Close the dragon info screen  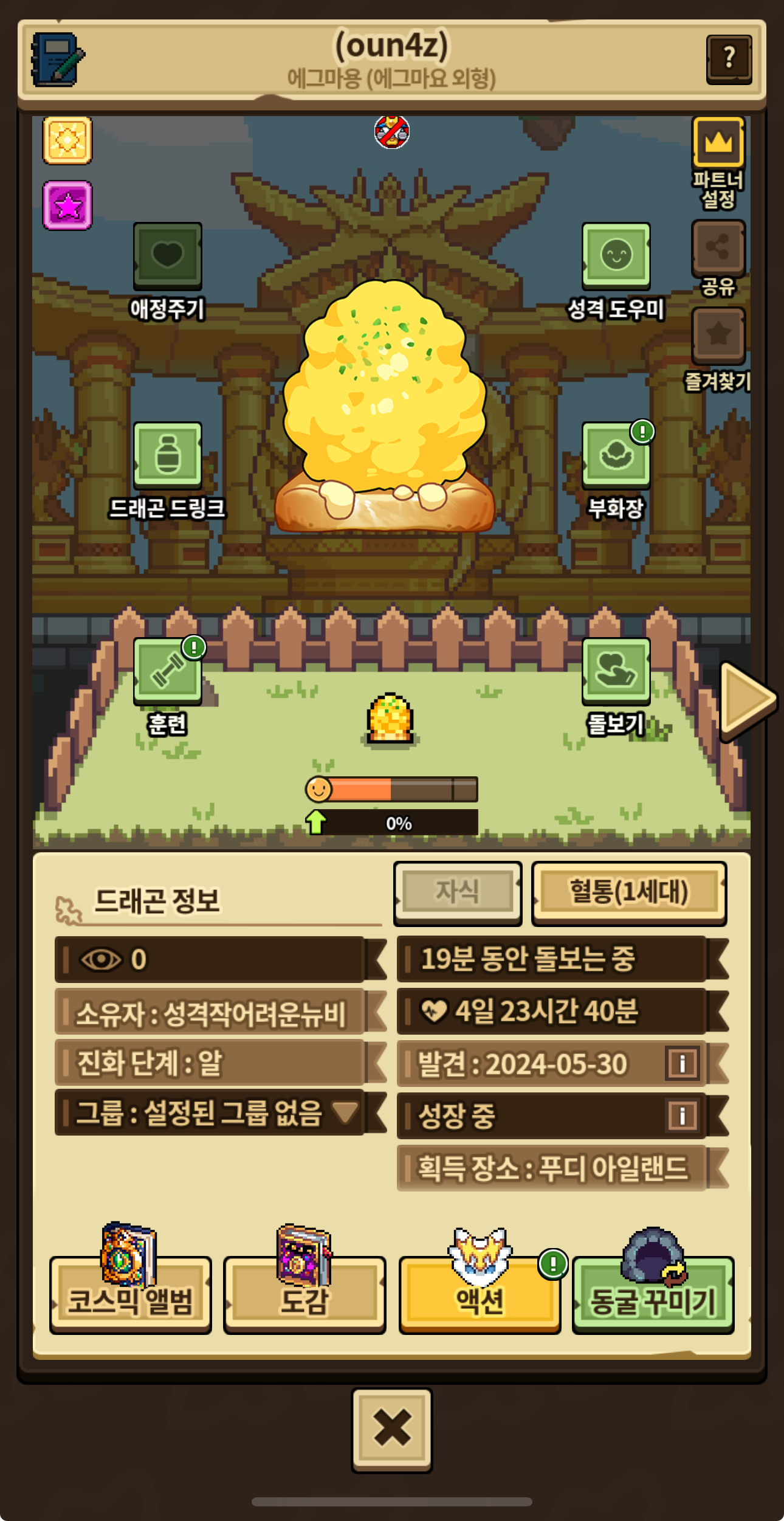tap(391, 1428)
